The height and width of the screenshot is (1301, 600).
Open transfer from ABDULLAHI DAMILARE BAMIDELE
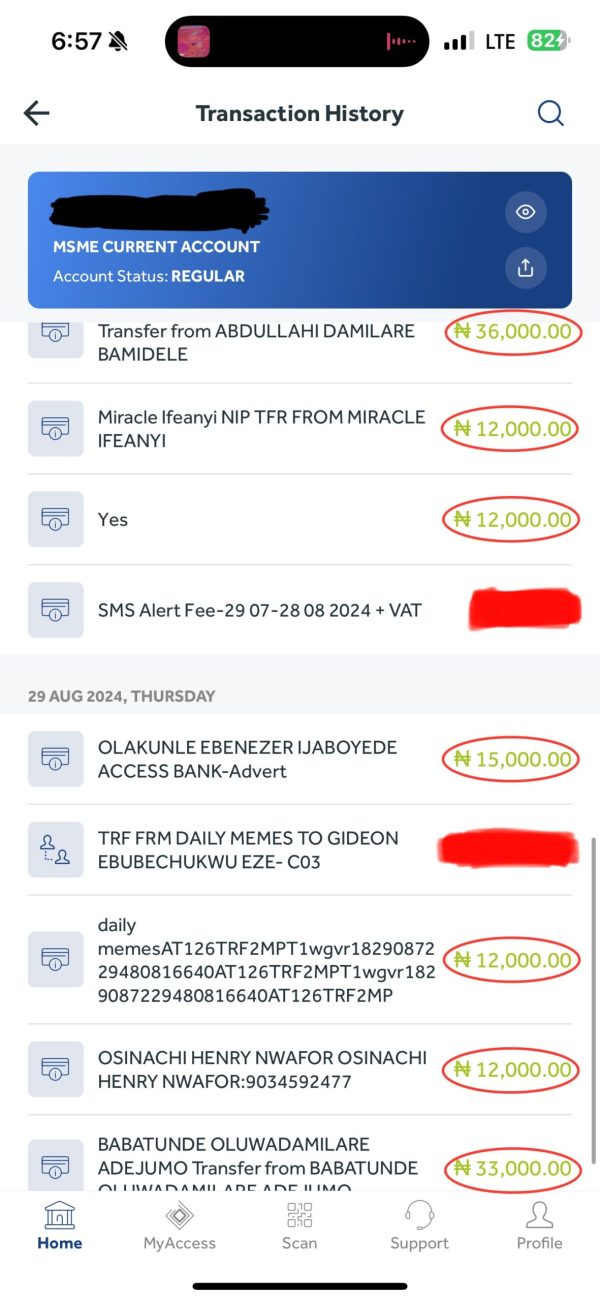300,343
